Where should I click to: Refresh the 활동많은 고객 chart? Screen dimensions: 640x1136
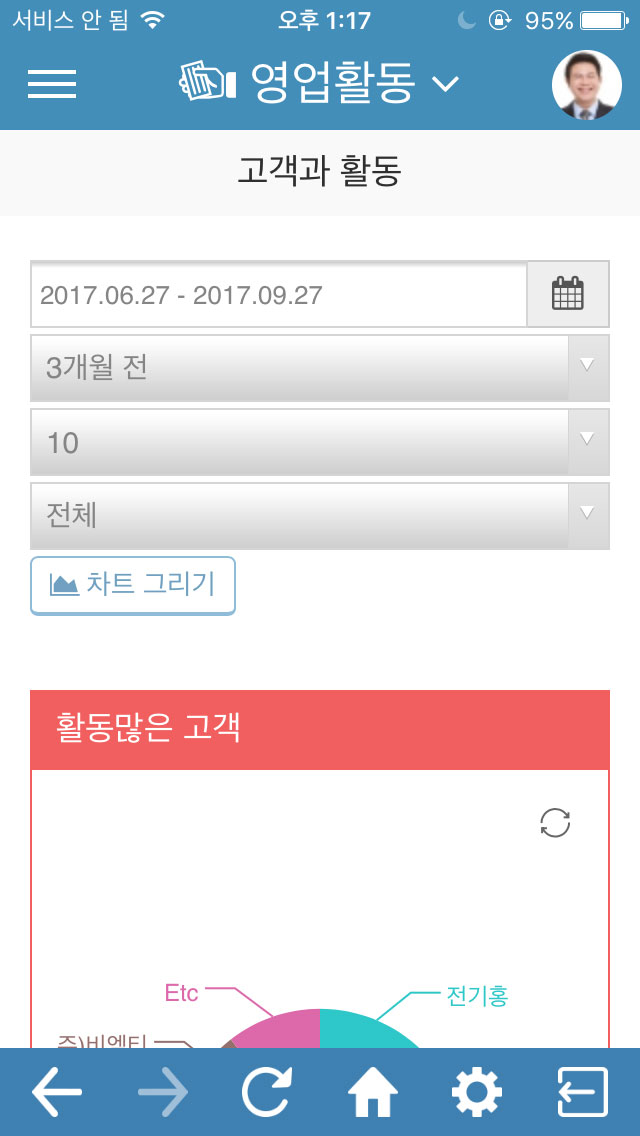(x=555, y=823)
